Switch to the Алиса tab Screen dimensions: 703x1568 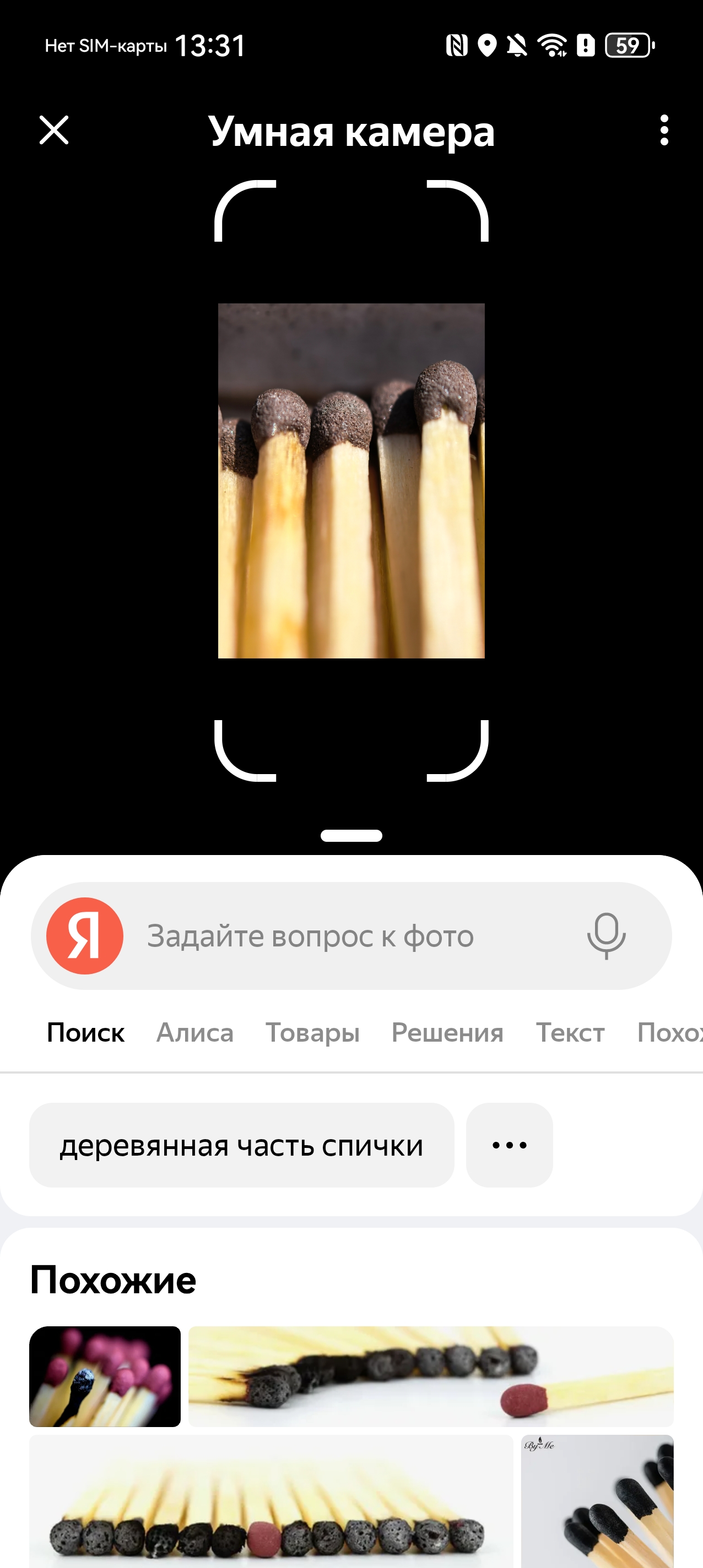point(195,1032)
